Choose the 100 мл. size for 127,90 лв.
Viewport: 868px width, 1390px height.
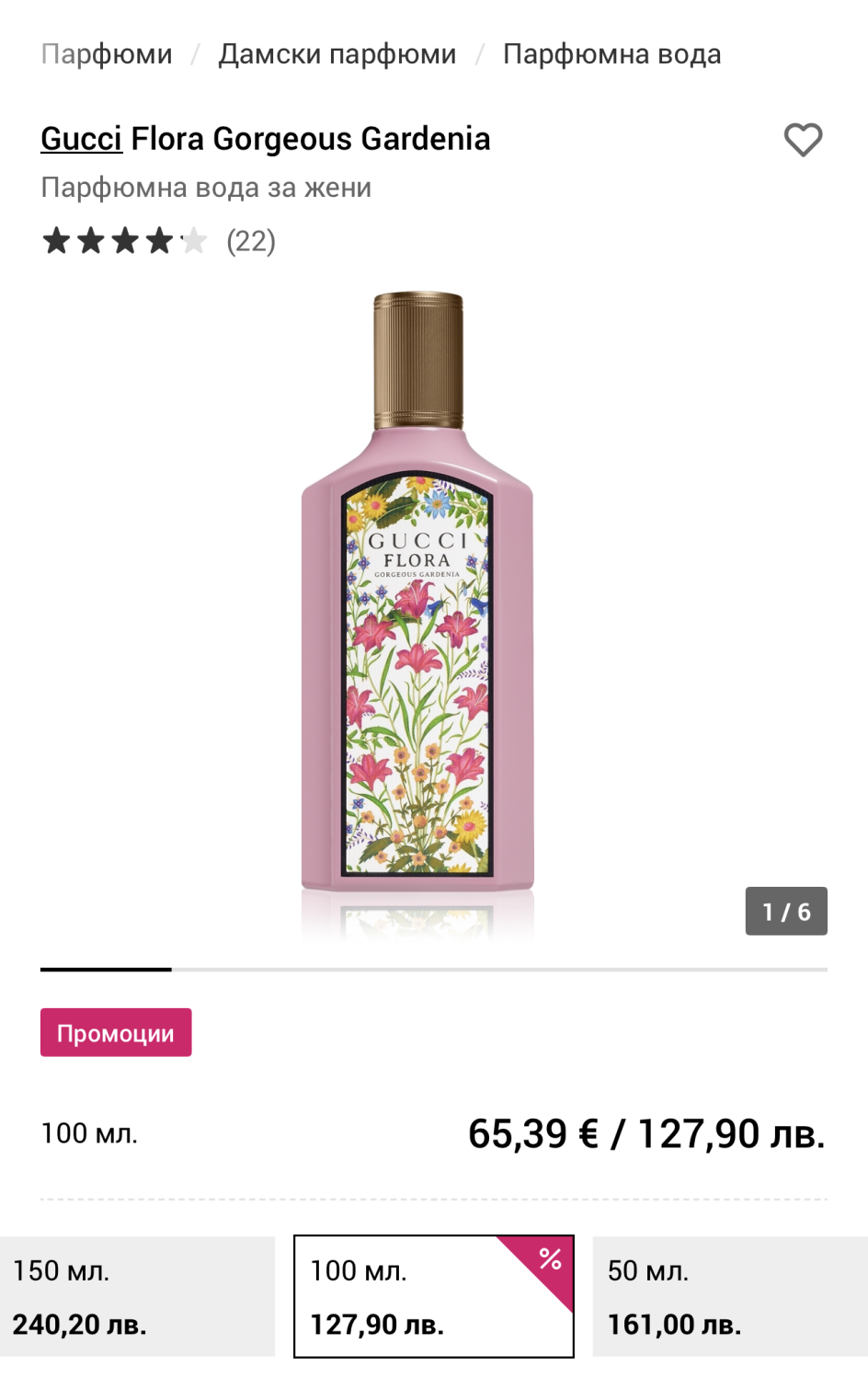(x=433, y=1296)
